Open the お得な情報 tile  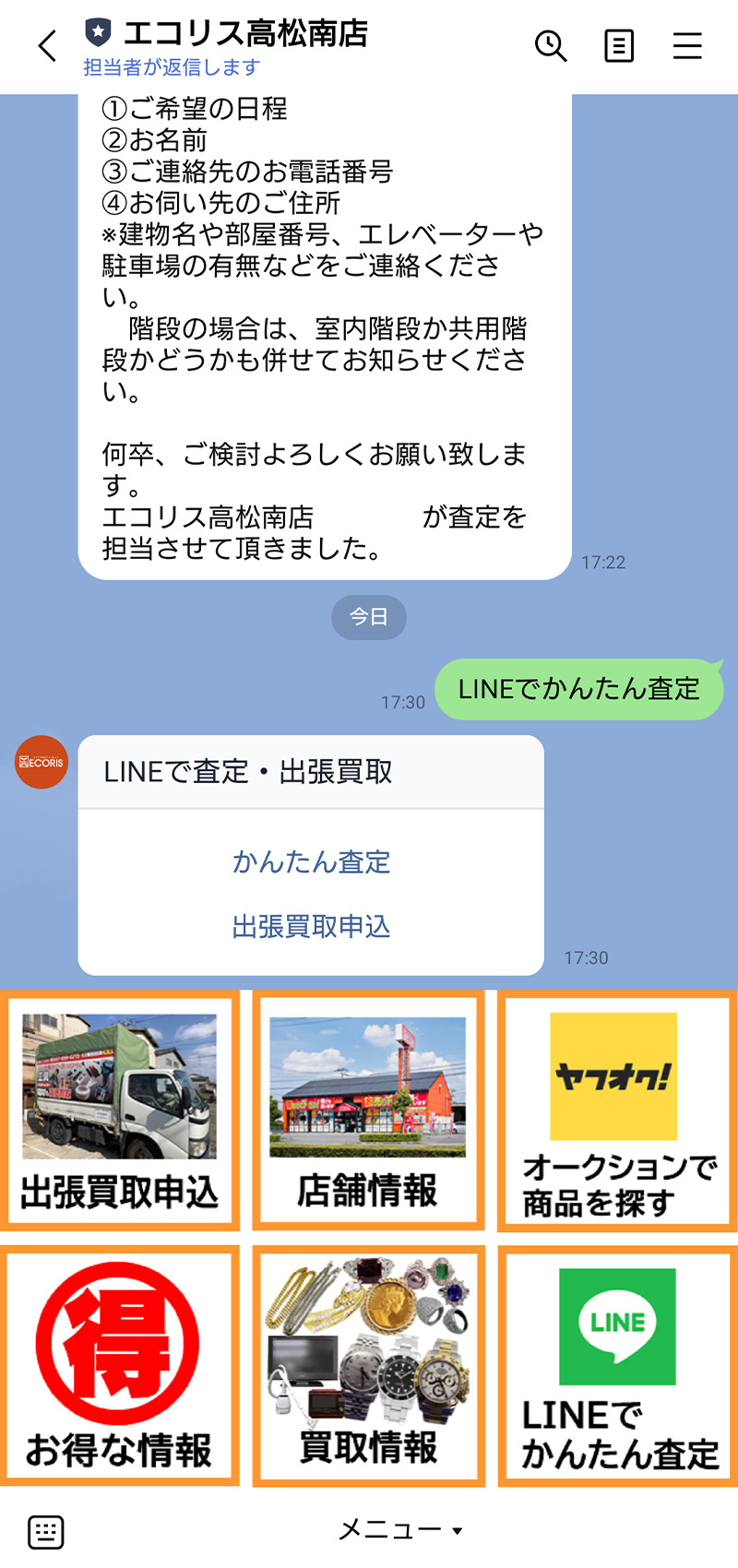(120, 1365)
